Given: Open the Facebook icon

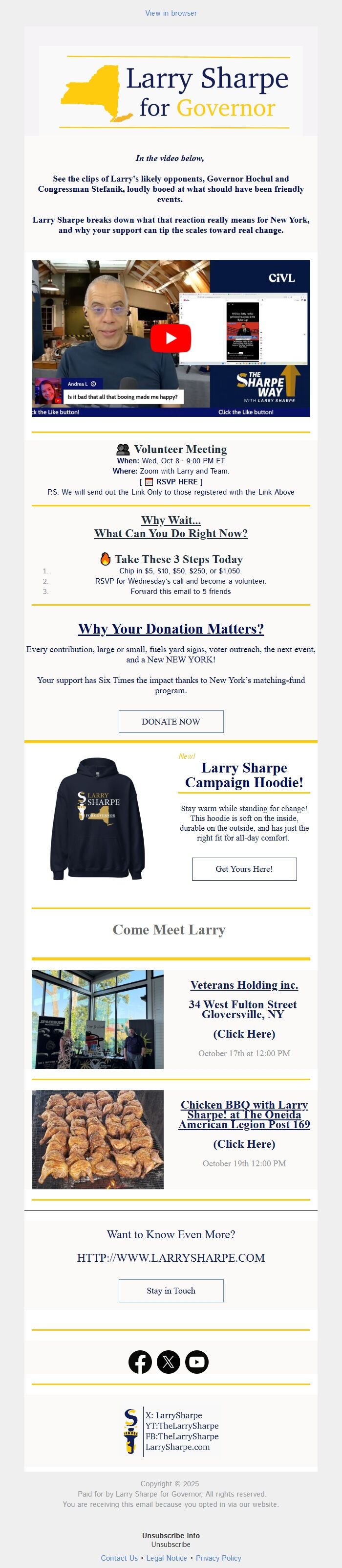Looking at the screenshot, I should pos(140,1362).
